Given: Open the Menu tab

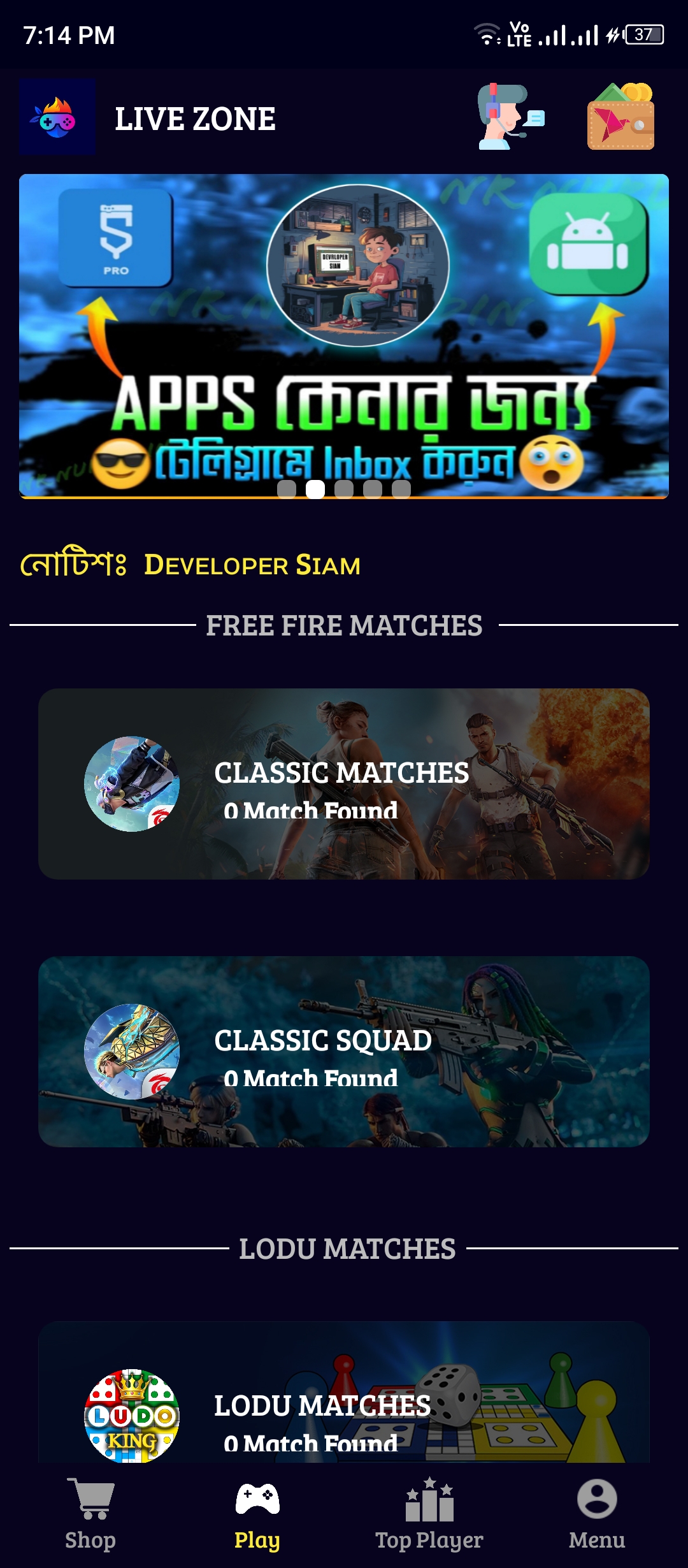Looking at the screenshot, I should click(x=597, y=1514).
